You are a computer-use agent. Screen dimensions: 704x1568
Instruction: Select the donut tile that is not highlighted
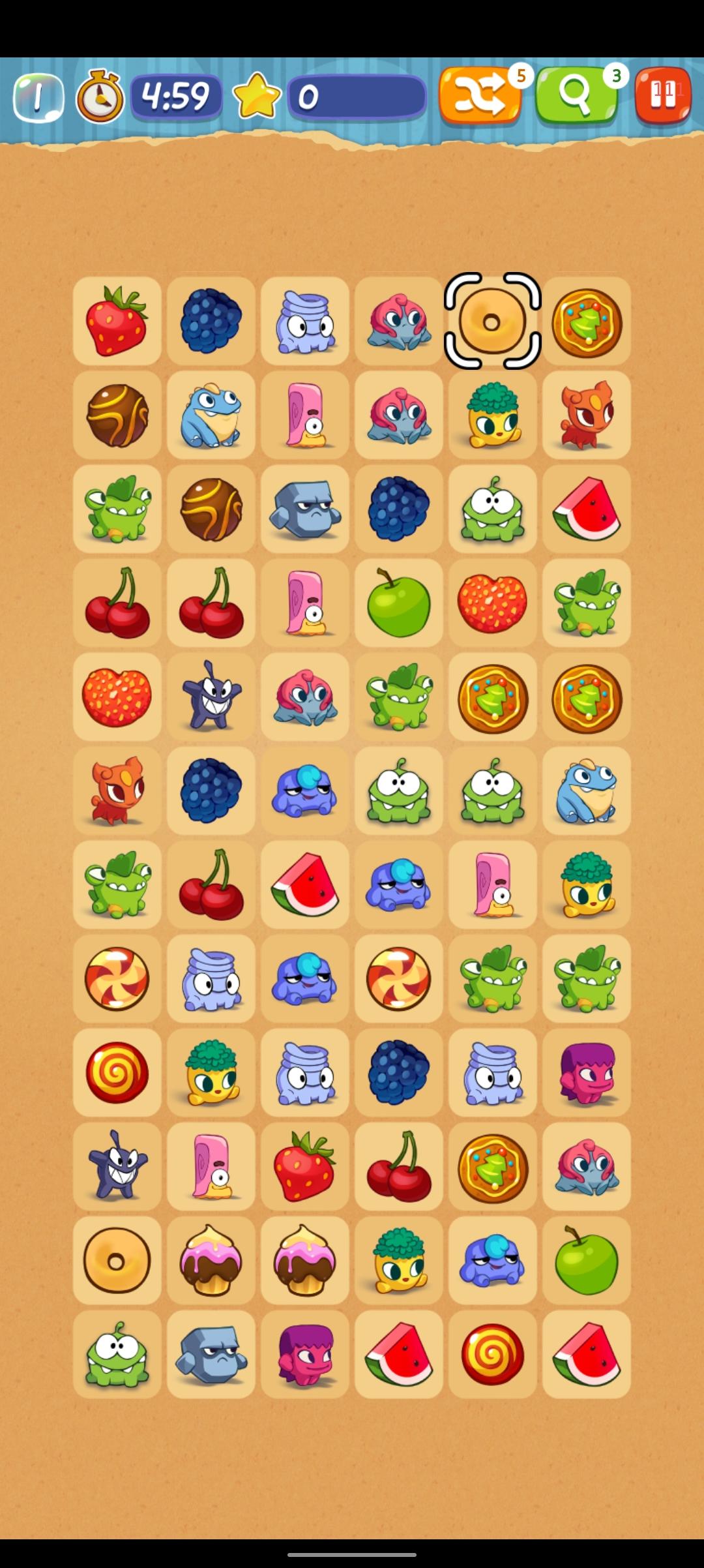tap(117, 1260)
